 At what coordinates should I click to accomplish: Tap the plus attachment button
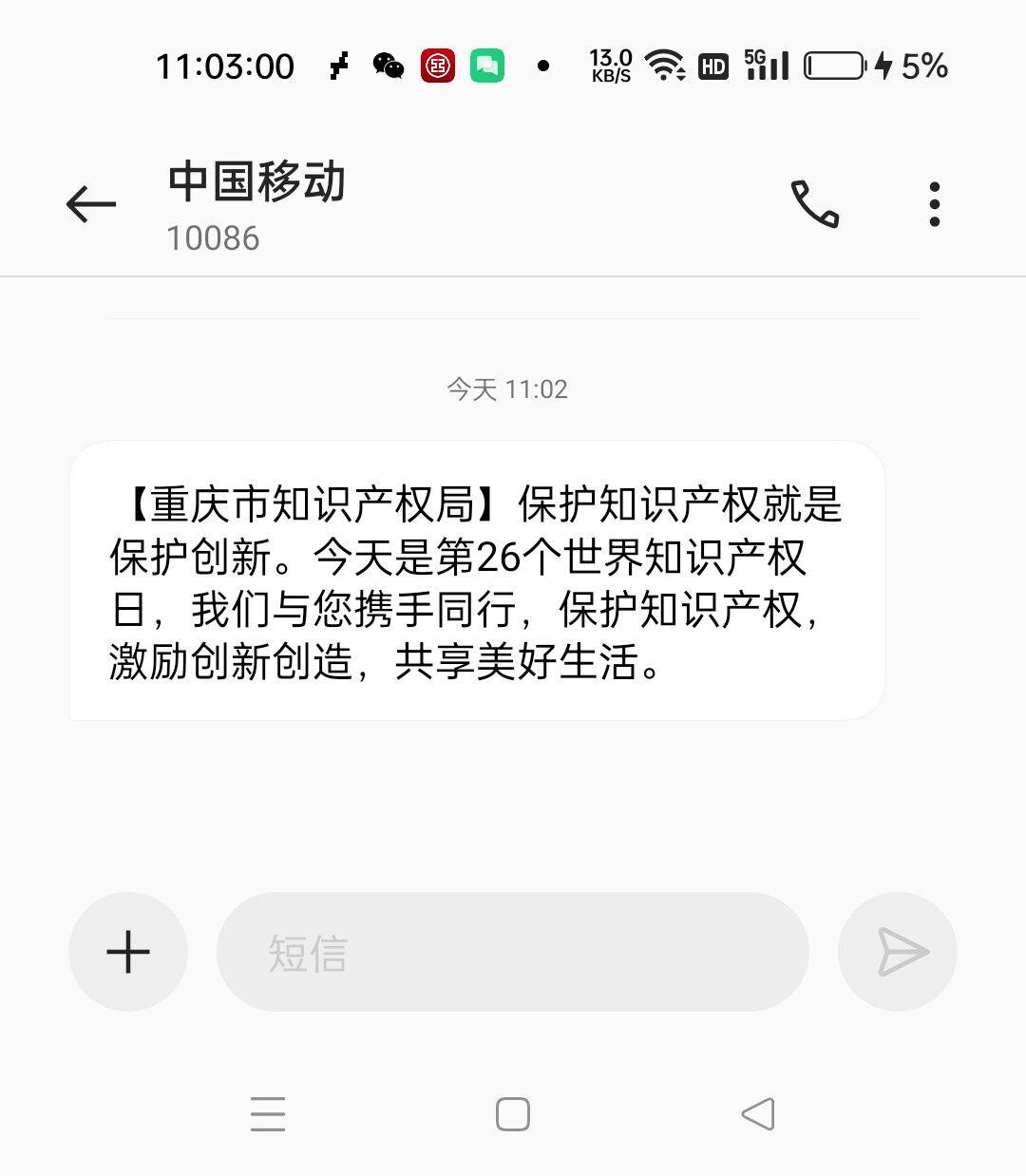(128, 952)
